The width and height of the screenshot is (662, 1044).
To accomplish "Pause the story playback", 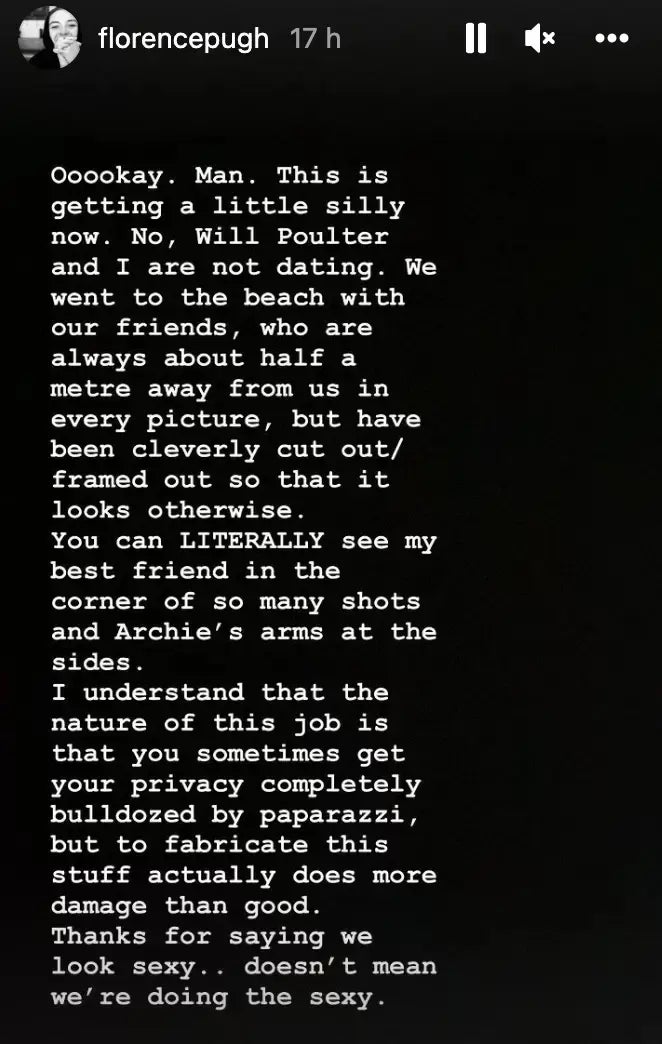I will click(x=476, y=39).
